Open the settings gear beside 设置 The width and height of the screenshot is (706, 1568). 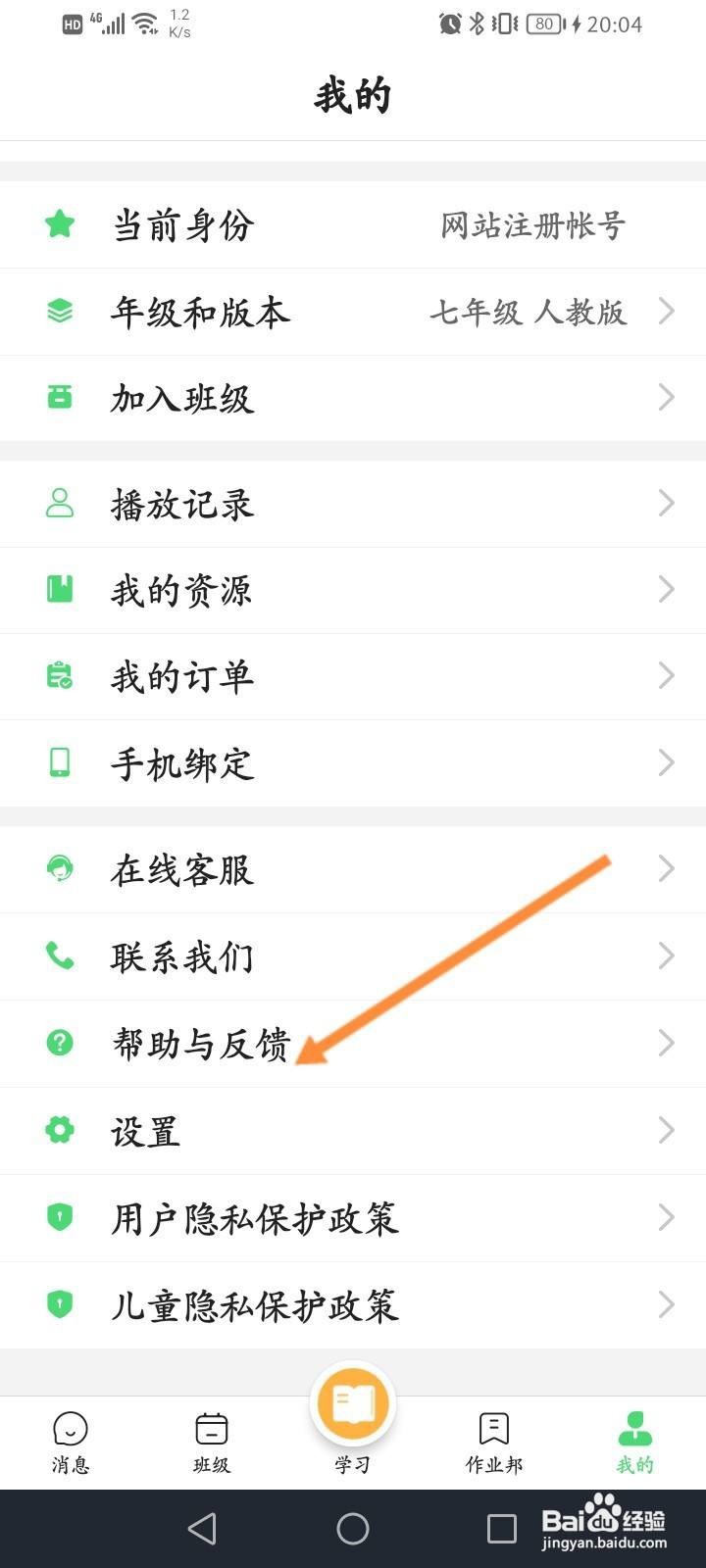(61, 1130)
